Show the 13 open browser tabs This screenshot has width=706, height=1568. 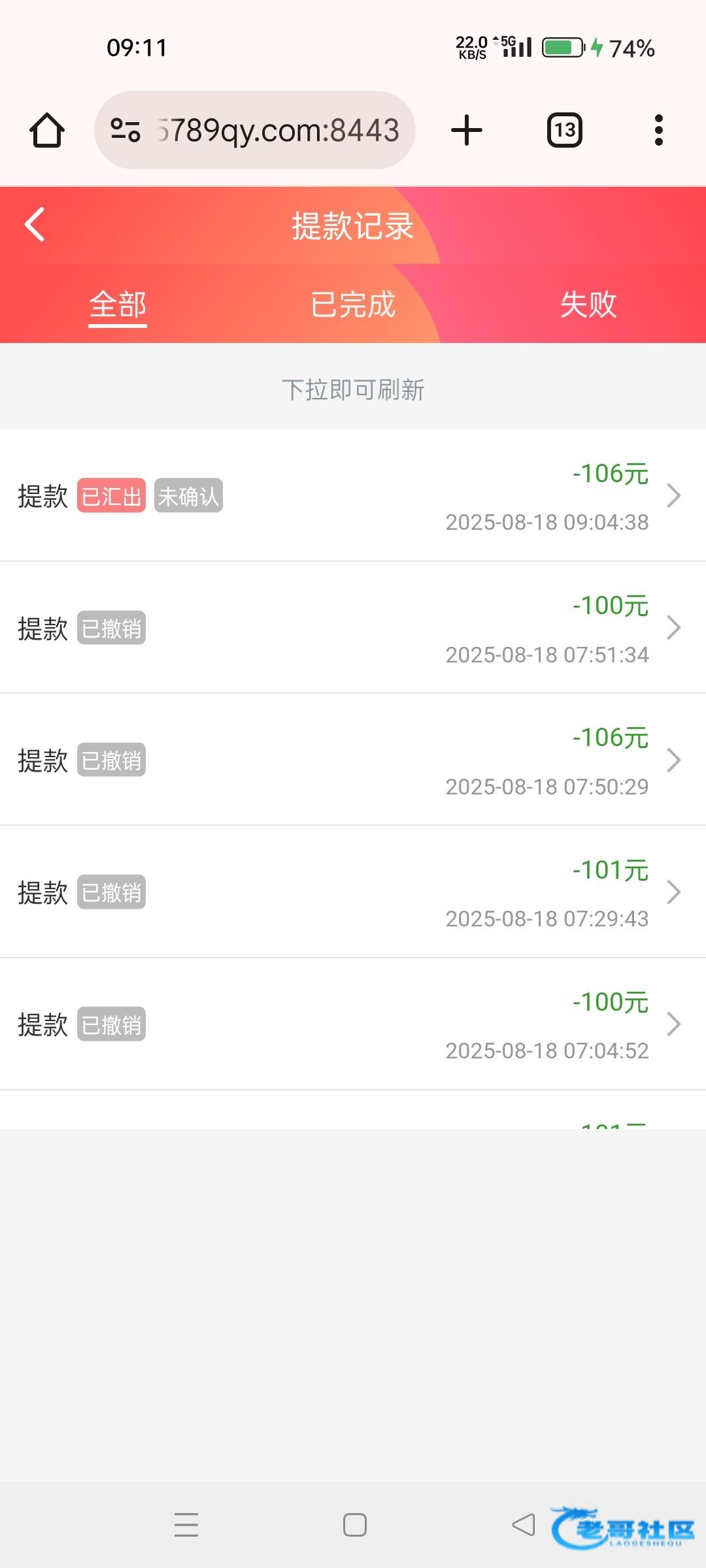[x=565, y=130]
